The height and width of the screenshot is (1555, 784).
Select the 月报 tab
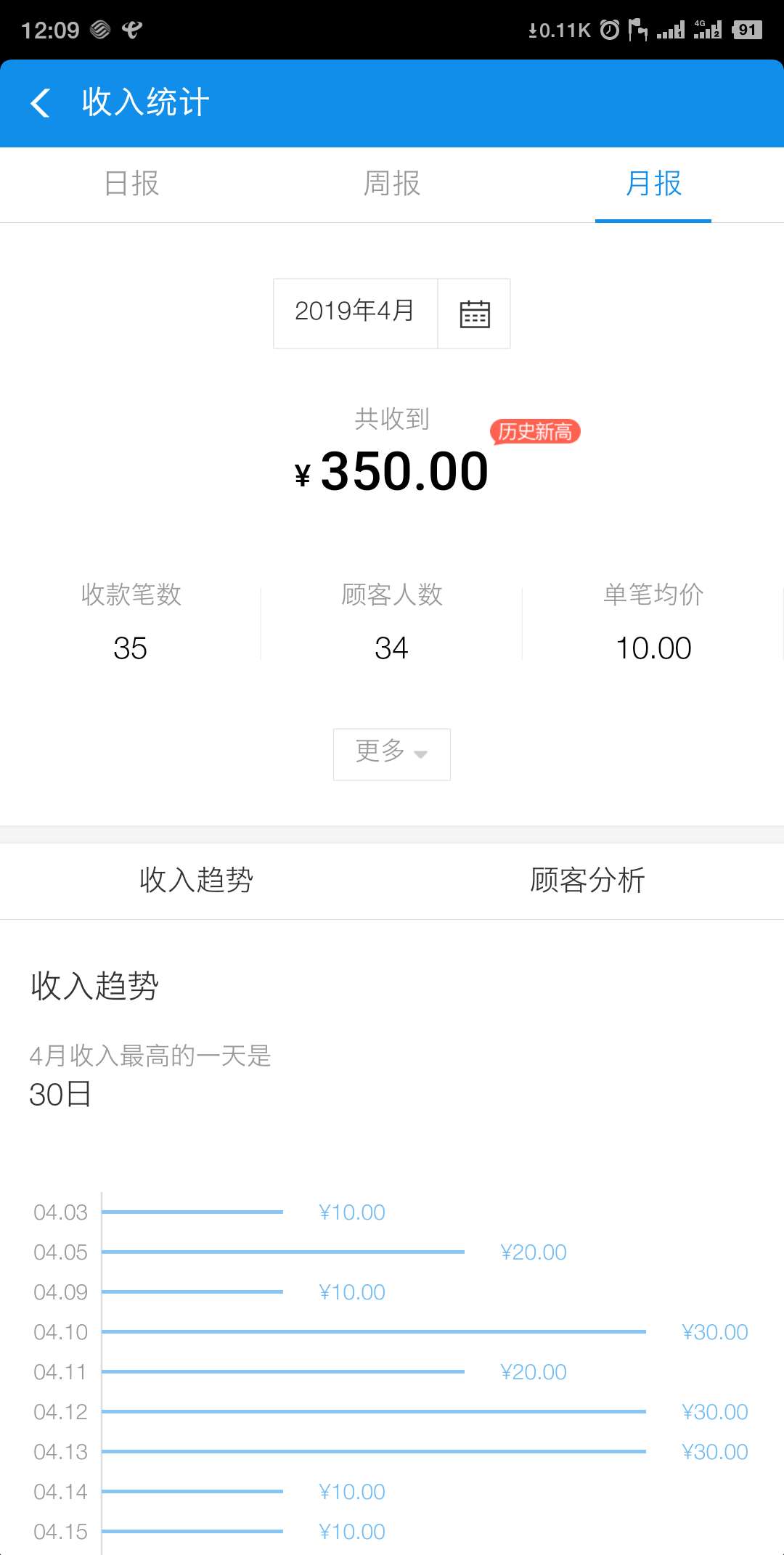(x=653, y=184)
